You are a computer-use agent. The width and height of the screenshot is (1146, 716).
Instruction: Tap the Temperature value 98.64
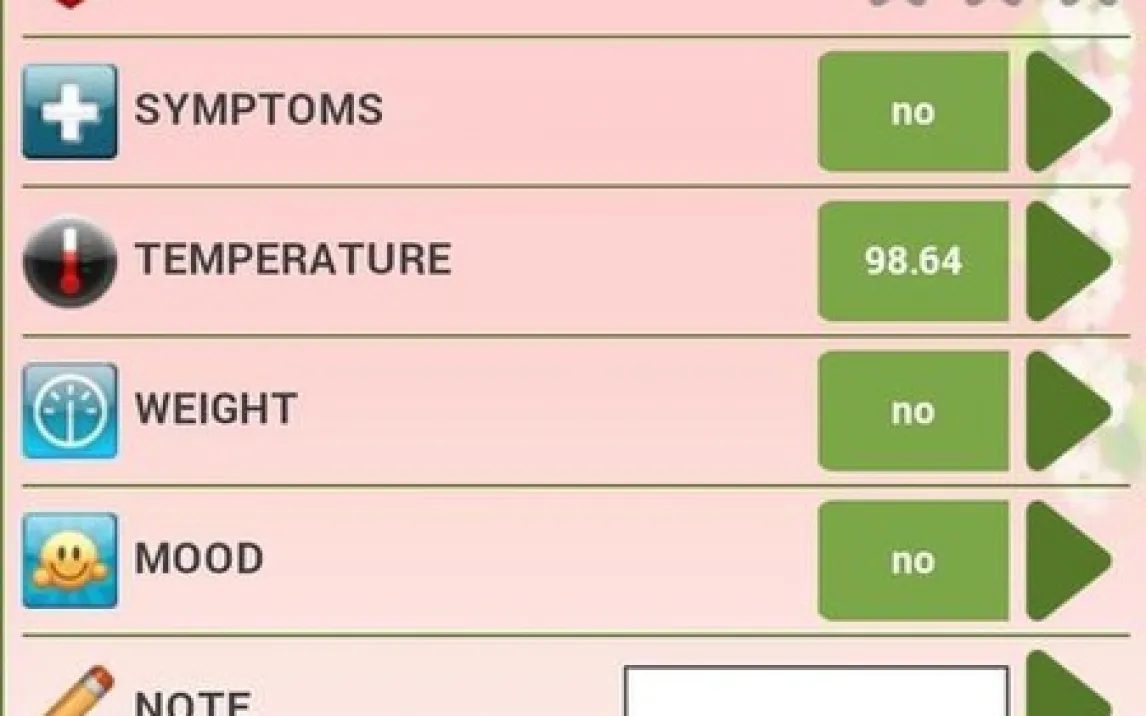click(x=913, y=261)
